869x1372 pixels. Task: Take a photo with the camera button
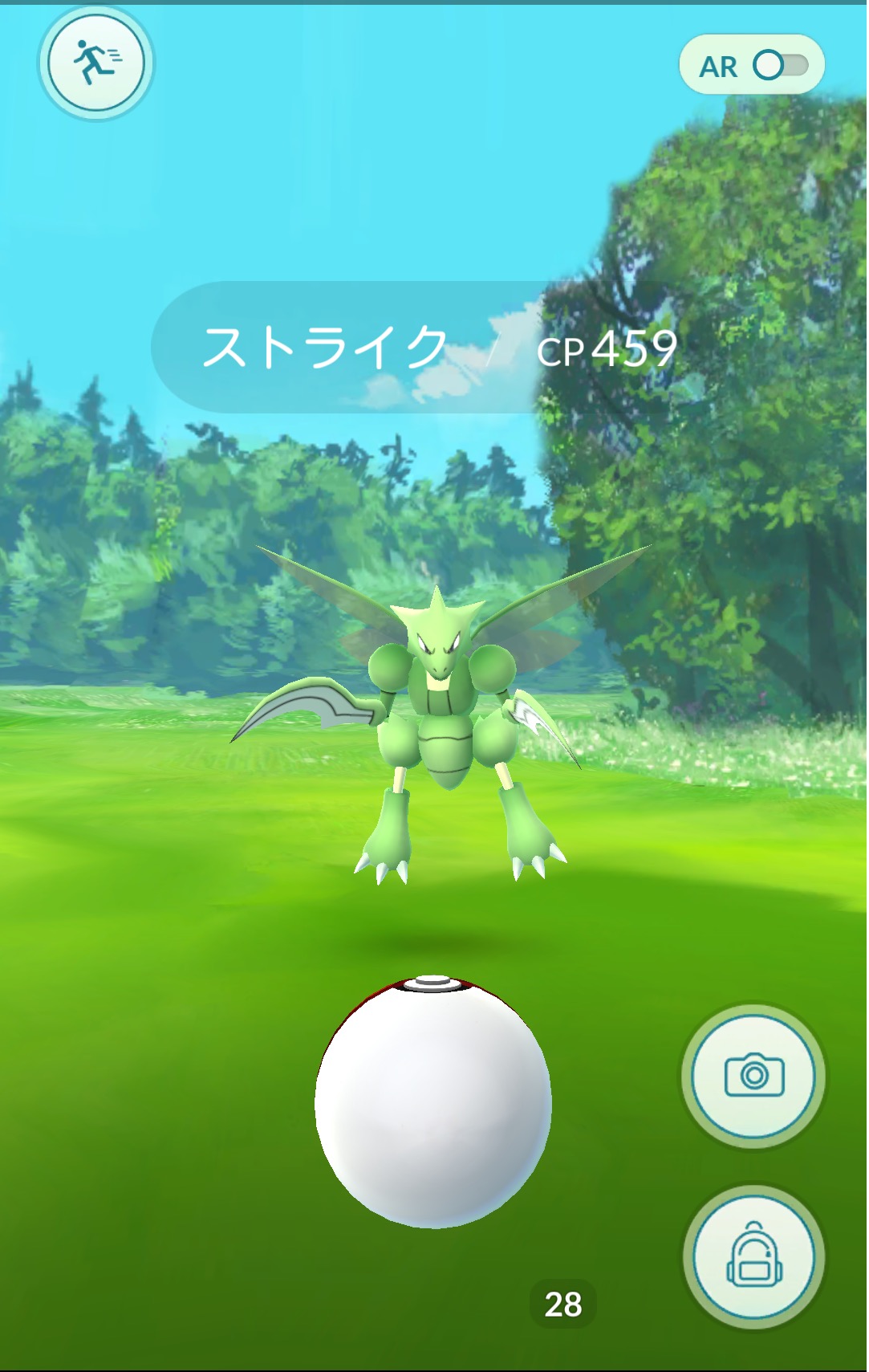pyautogui.click(x=753, y=1075)
